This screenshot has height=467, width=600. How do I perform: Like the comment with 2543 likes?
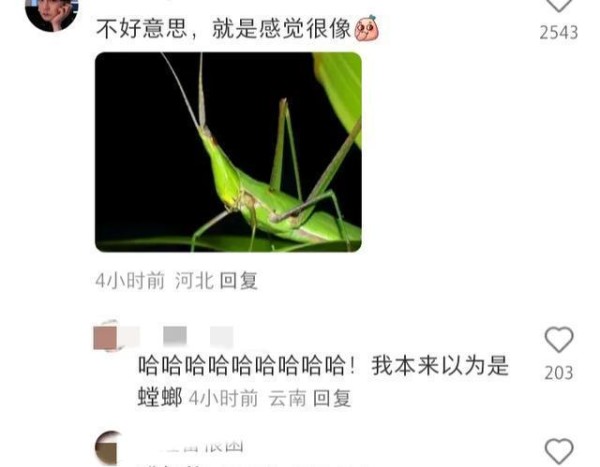click(559, 6)
